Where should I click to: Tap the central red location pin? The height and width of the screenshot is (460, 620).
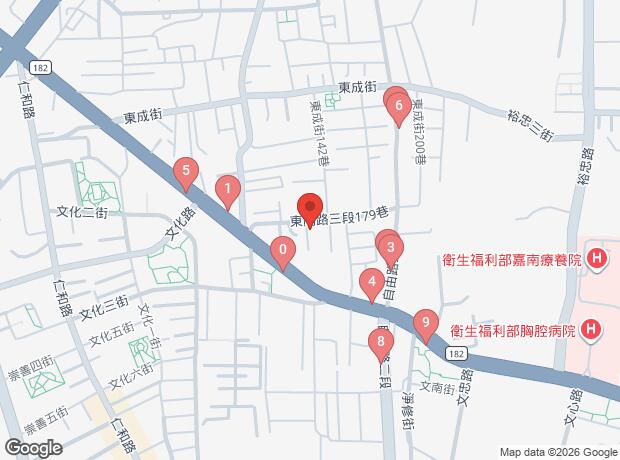[x=310, y=210]
